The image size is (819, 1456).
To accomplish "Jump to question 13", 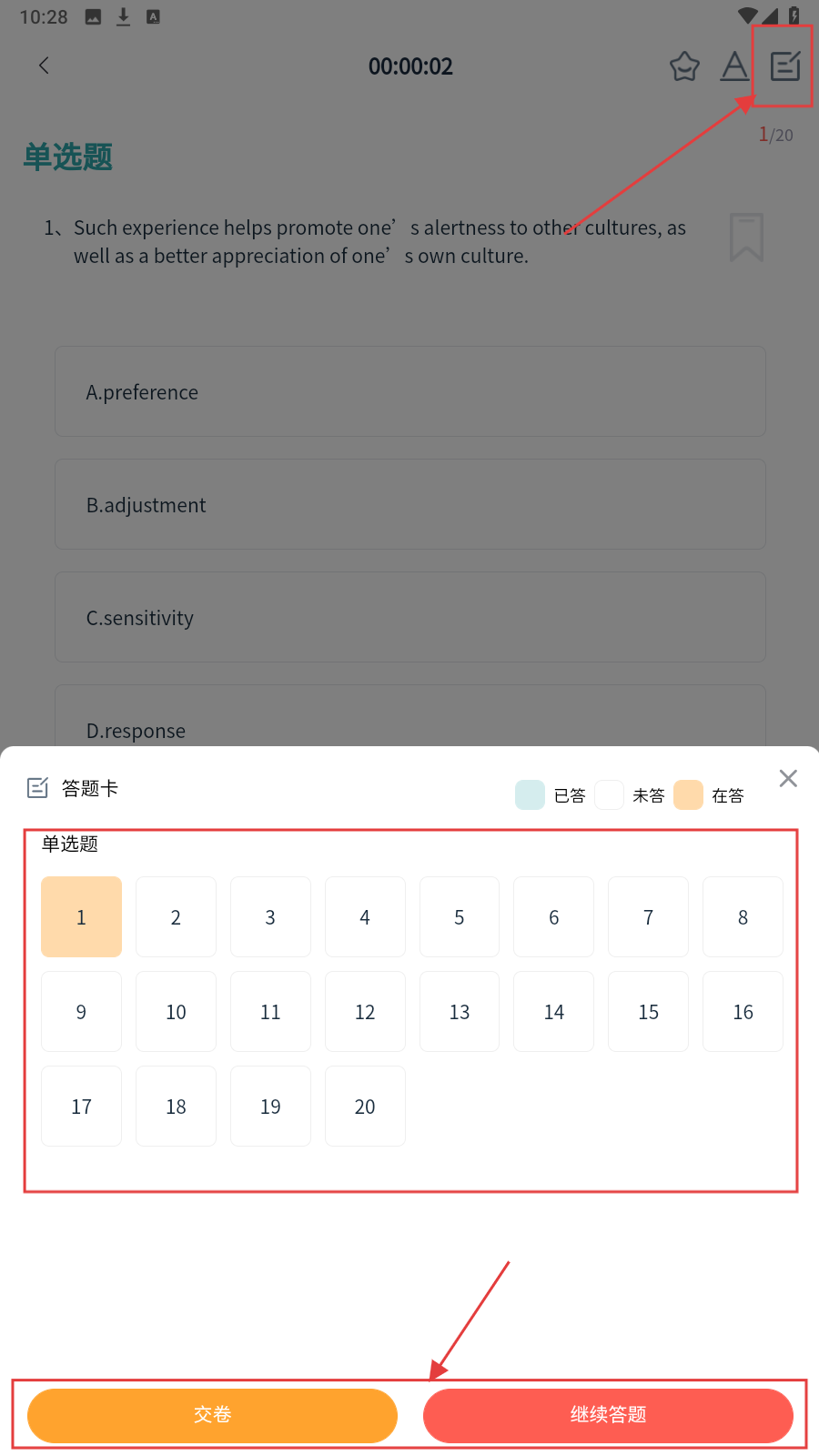I will click(460, 1012).
